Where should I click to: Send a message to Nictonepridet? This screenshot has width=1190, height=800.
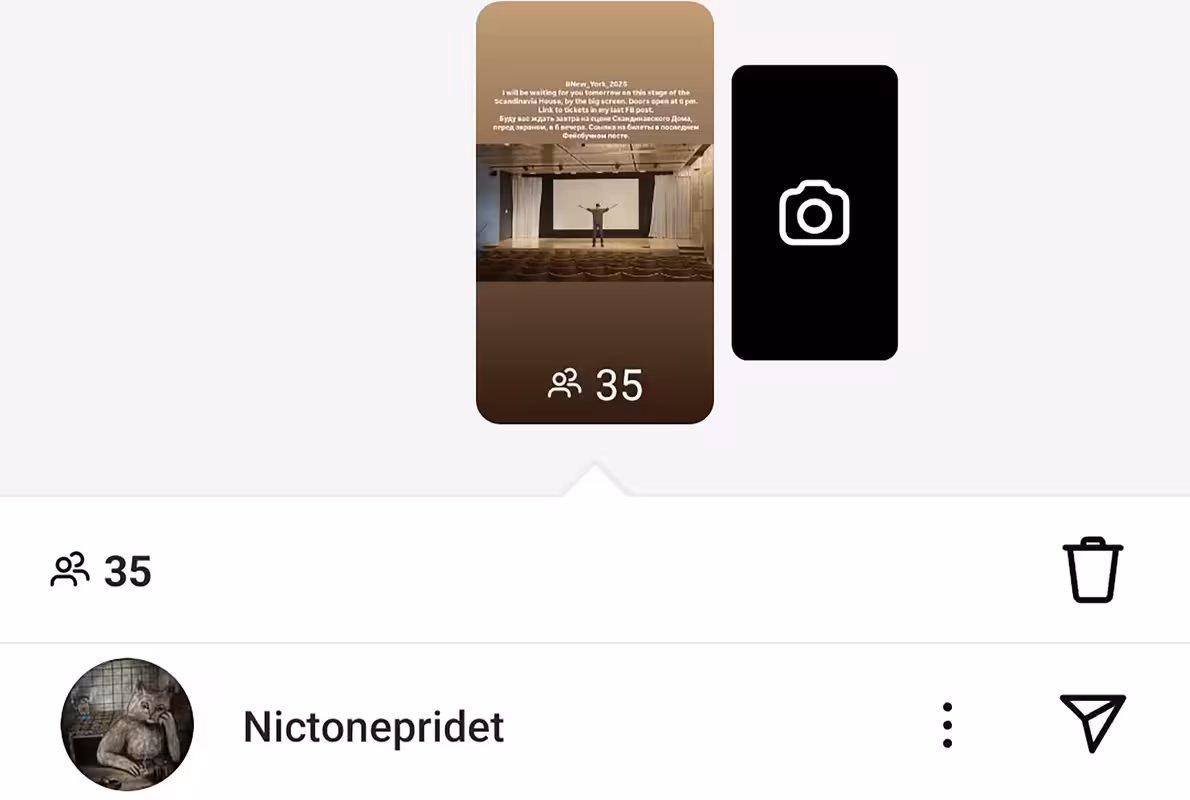click(1092, 722)
